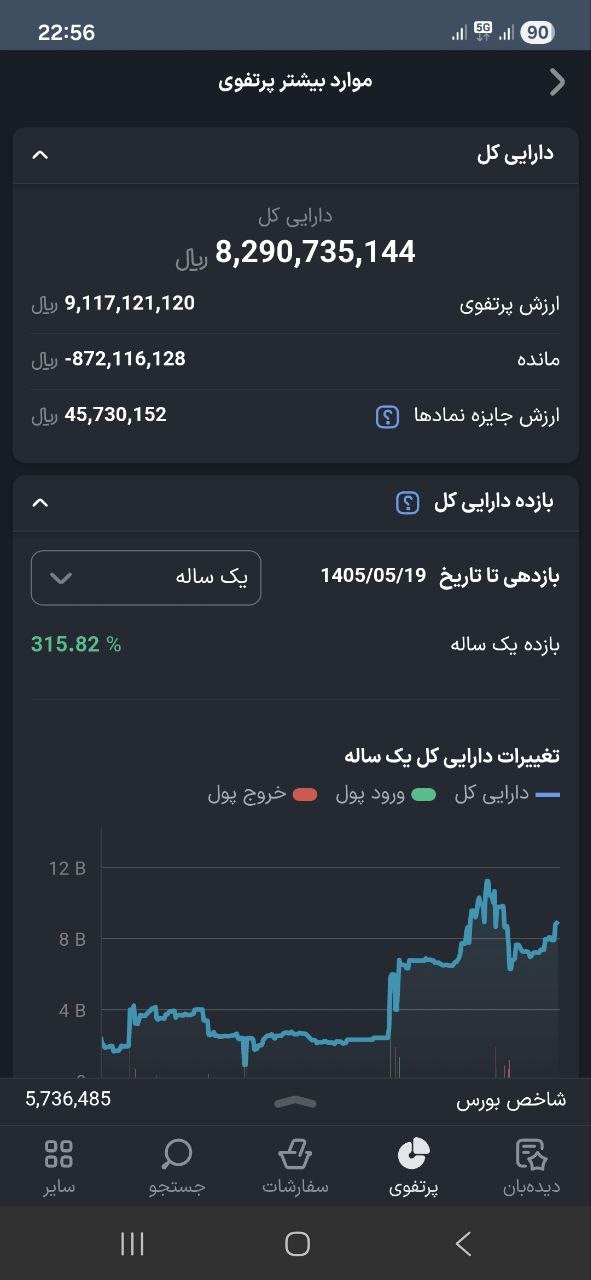Open help icon beside ارزش جایزه نمادها
Image resolution: width=591 pixels, height=1280 pixels.
coord(387,417)
